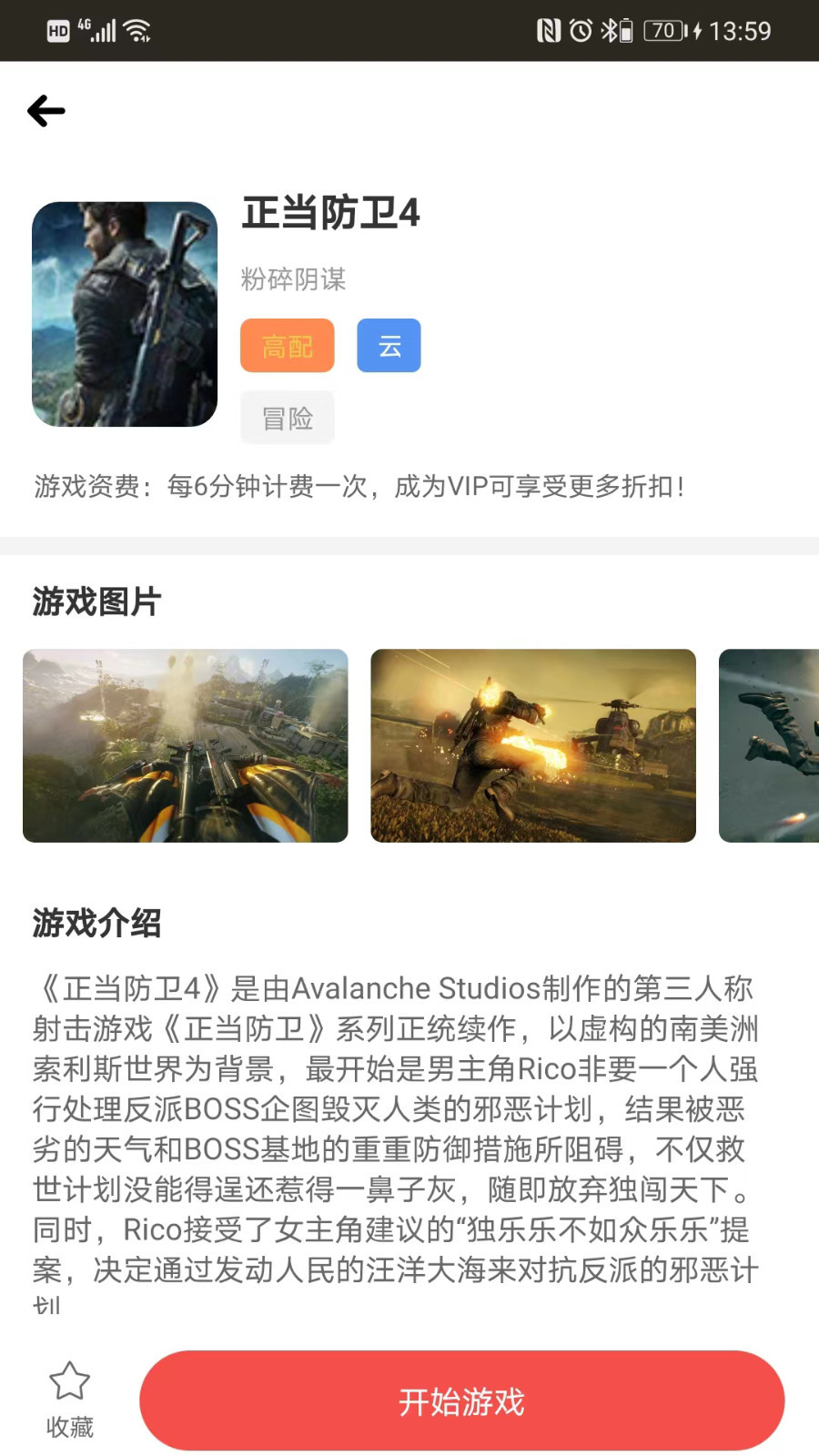The width and height of the screenshot is (819, 1456).
Task: Tap the HD indicator in status bar
Action: tap(56, 30)
